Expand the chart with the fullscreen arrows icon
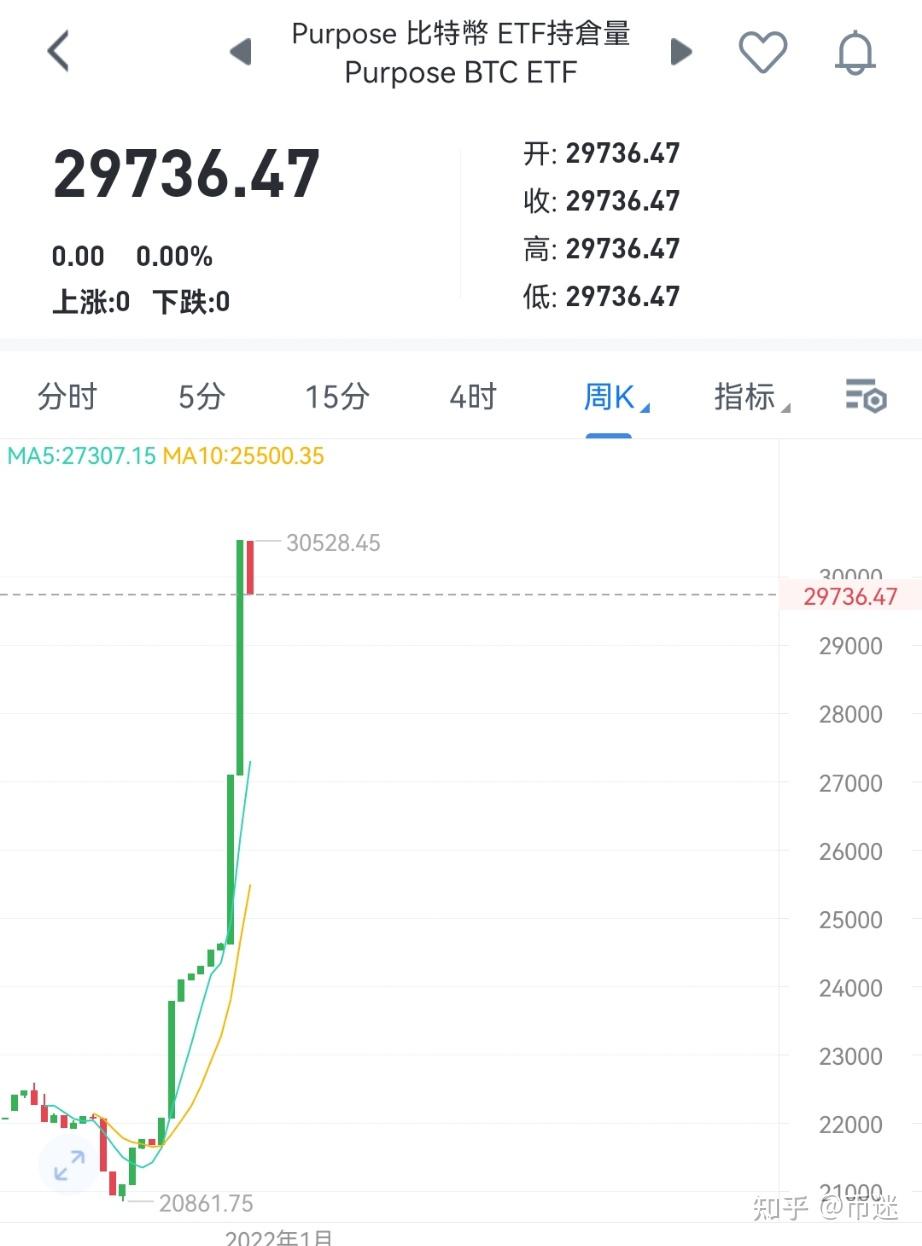 67,1165
